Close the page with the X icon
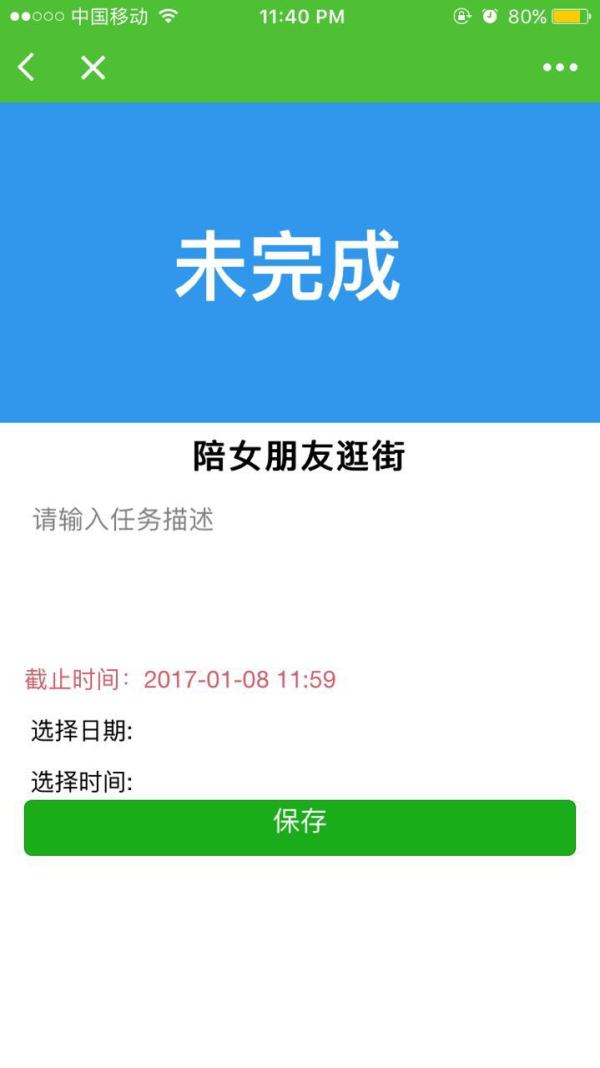The image size is (600, 1068). [93, 68]
